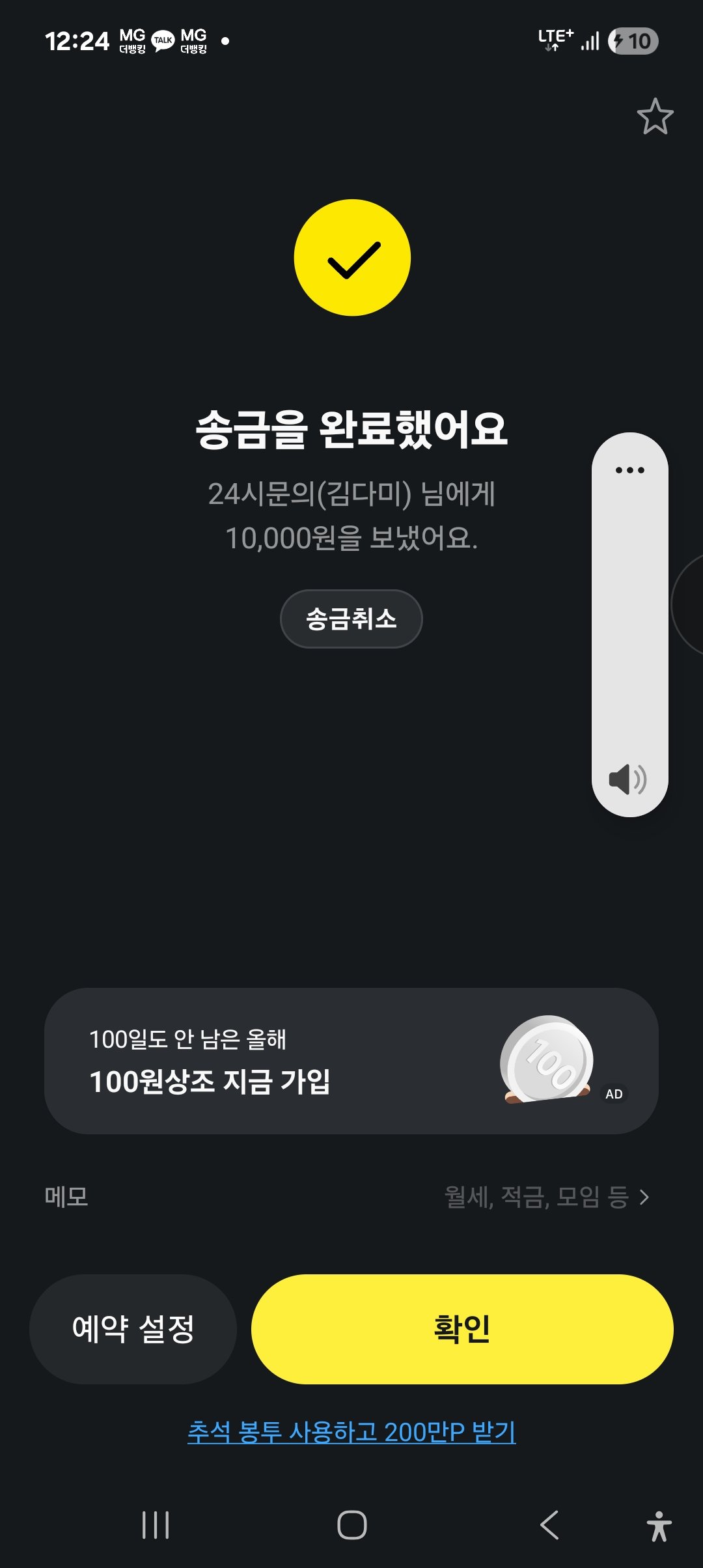Viewport: 703px width, 1568px height.
Task: Confirm with the yellow 확인 button
Action: pos(462,1329)
